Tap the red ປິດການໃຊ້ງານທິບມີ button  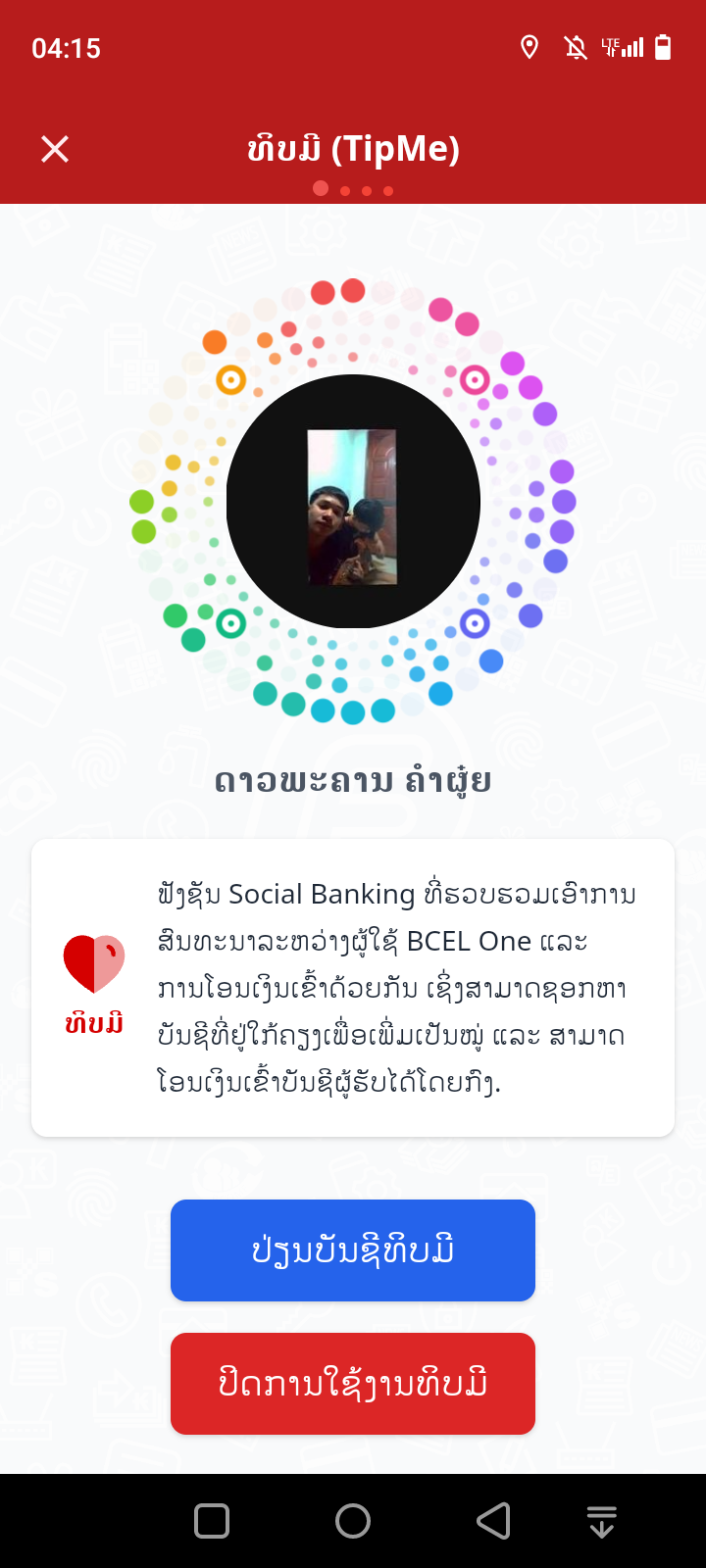(353, 1384)
